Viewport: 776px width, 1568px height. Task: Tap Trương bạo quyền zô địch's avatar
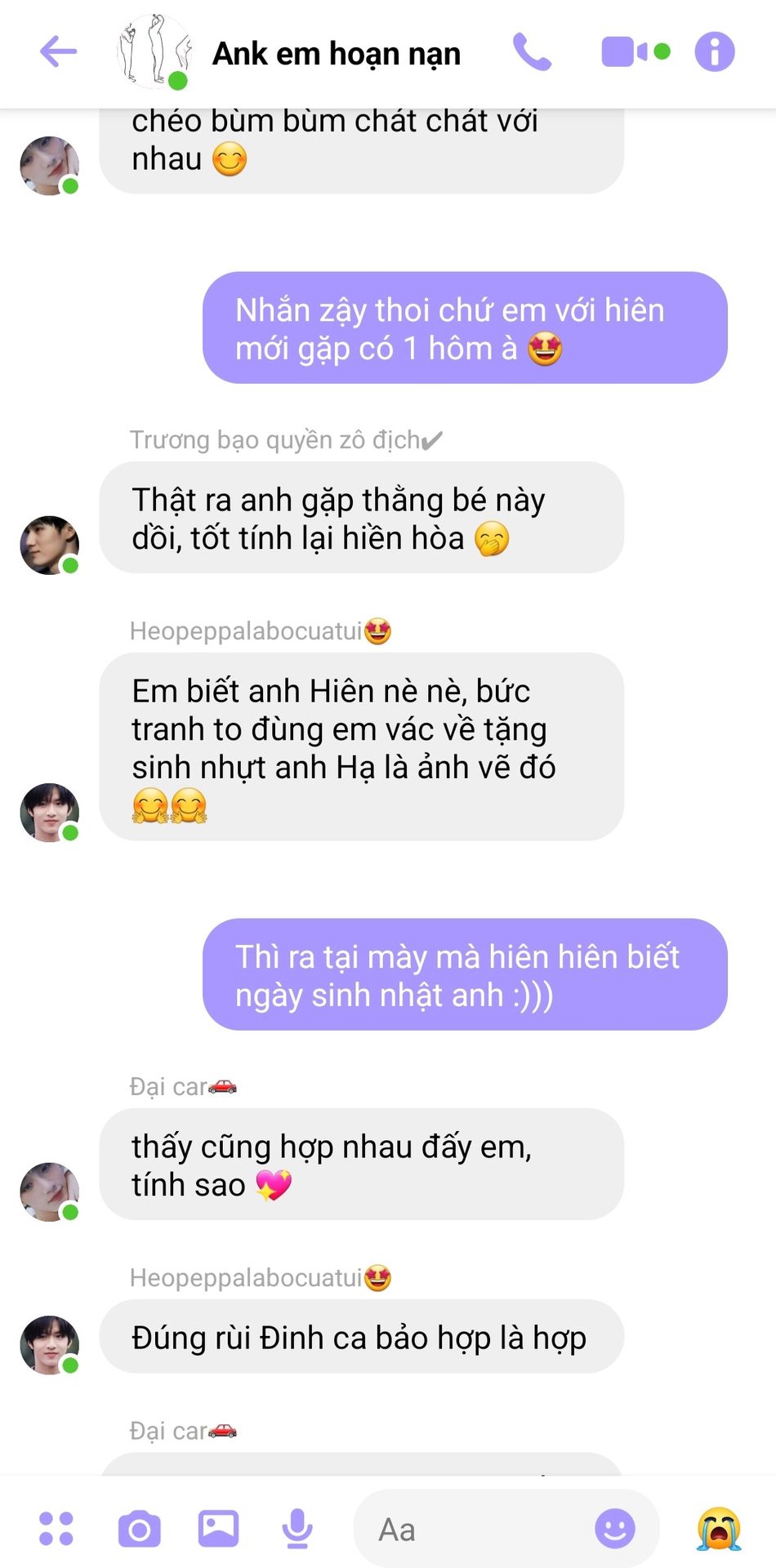50,545
